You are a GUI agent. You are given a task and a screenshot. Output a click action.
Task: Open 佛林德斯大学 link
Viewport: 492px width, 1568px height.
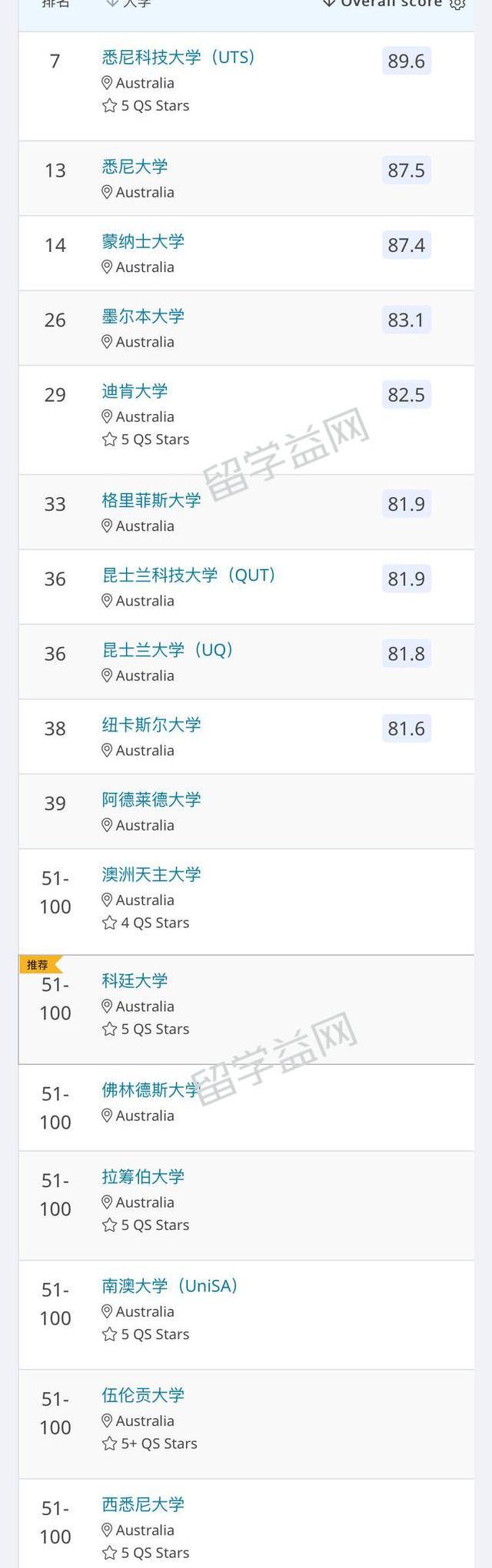(x=151, y=1090)
